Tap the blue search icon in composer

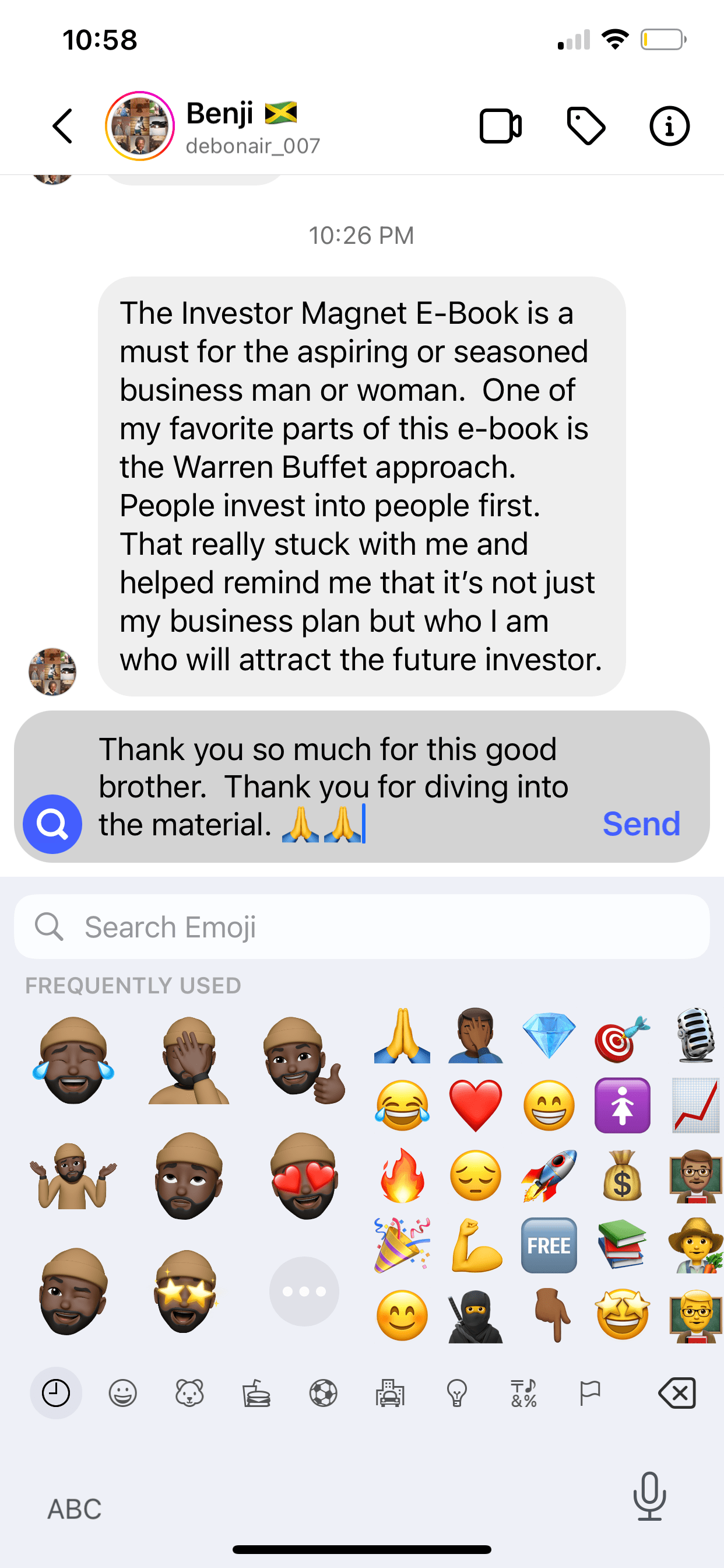52,824
